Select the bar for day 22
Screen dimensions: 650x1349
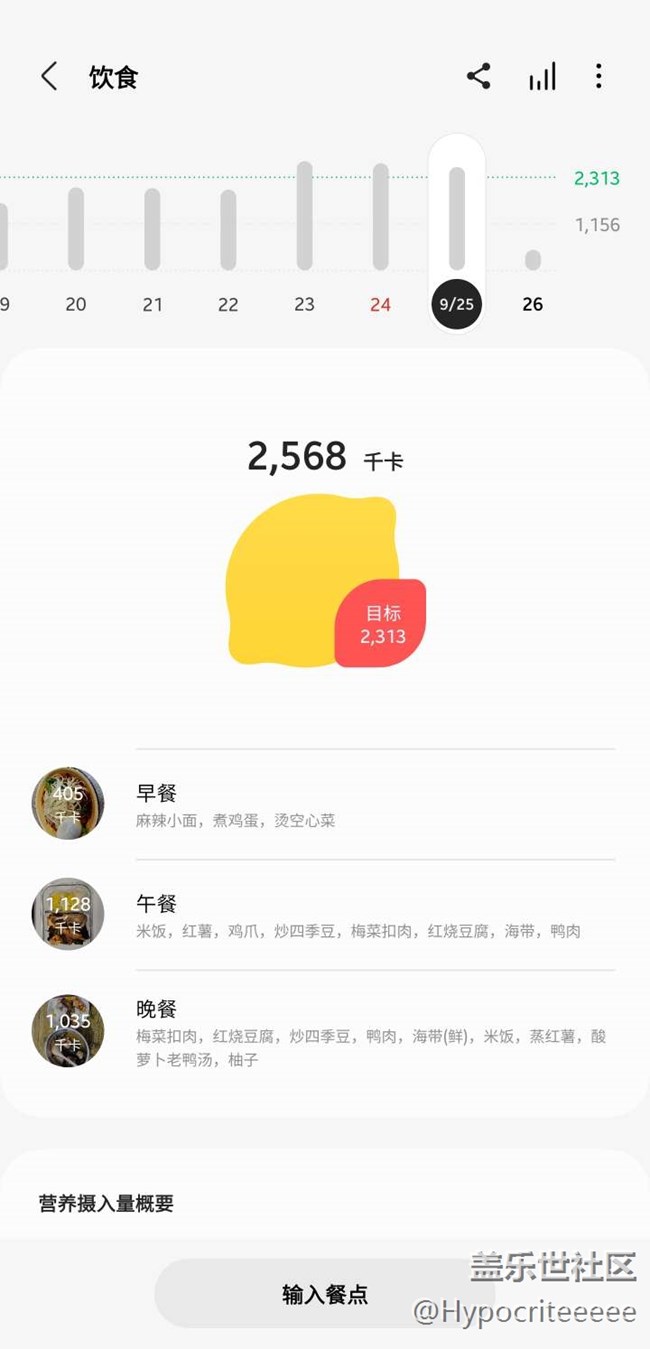click(228, 230)
